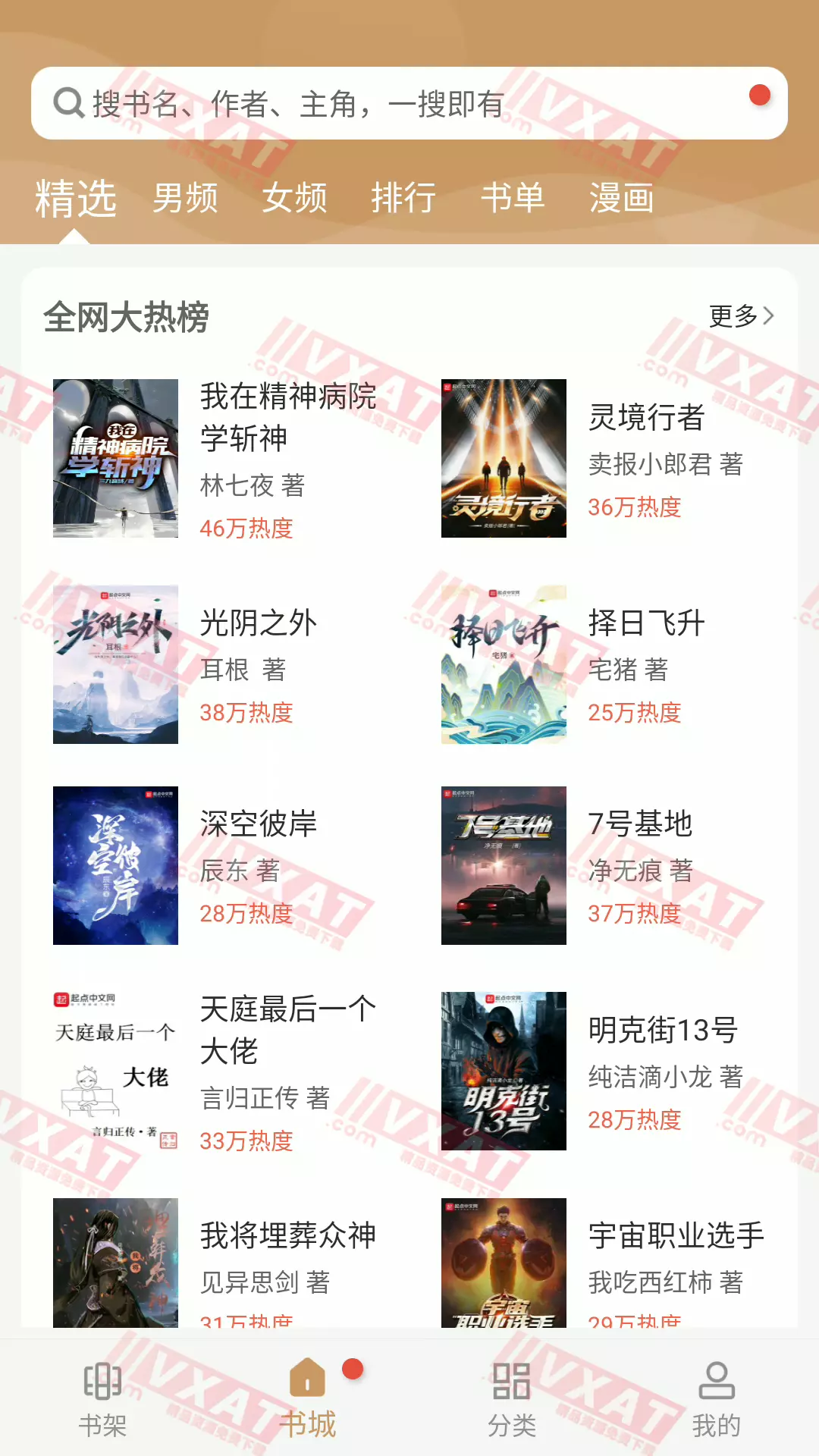Switch to the 男频 tab

tap(184, 199)
